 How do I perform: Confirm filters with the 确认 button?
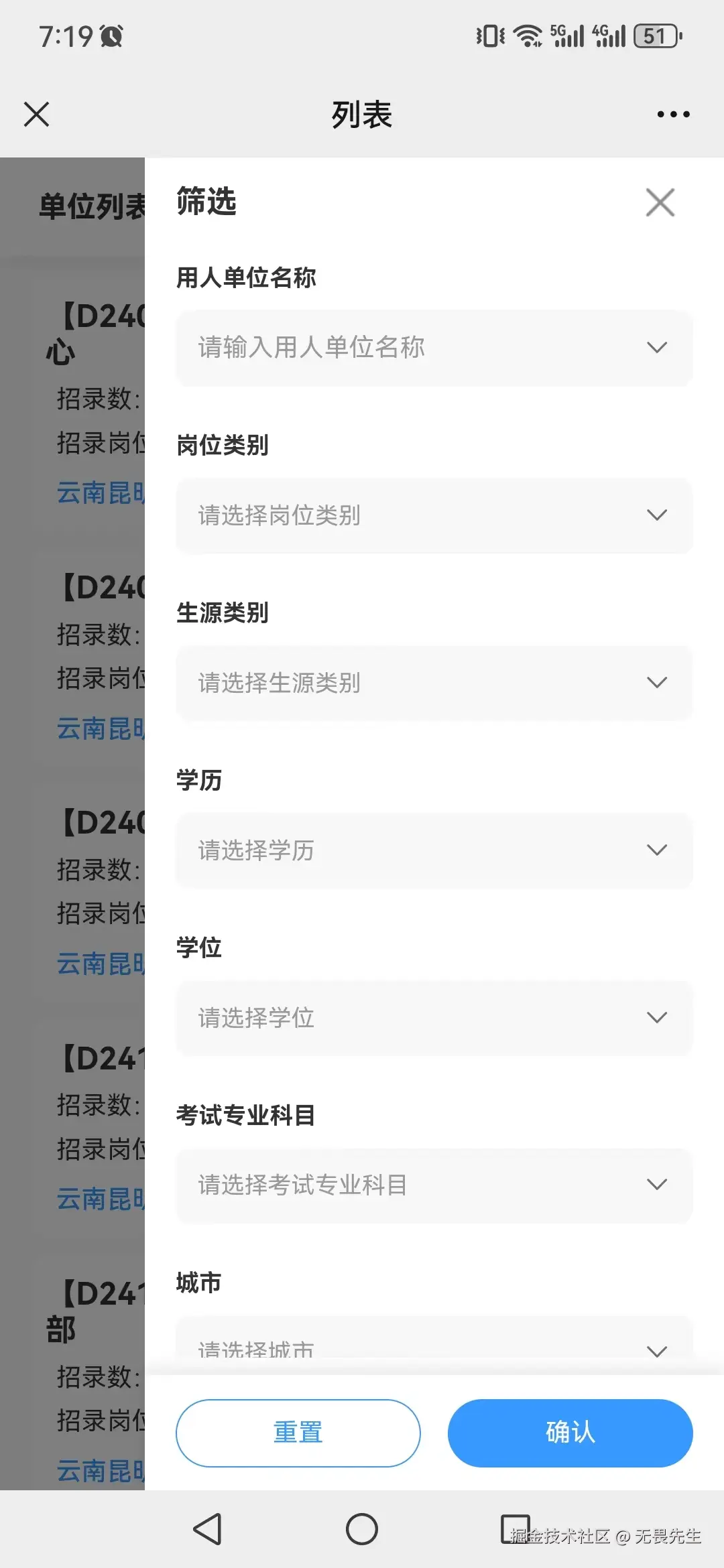(x=570, y=1433)
